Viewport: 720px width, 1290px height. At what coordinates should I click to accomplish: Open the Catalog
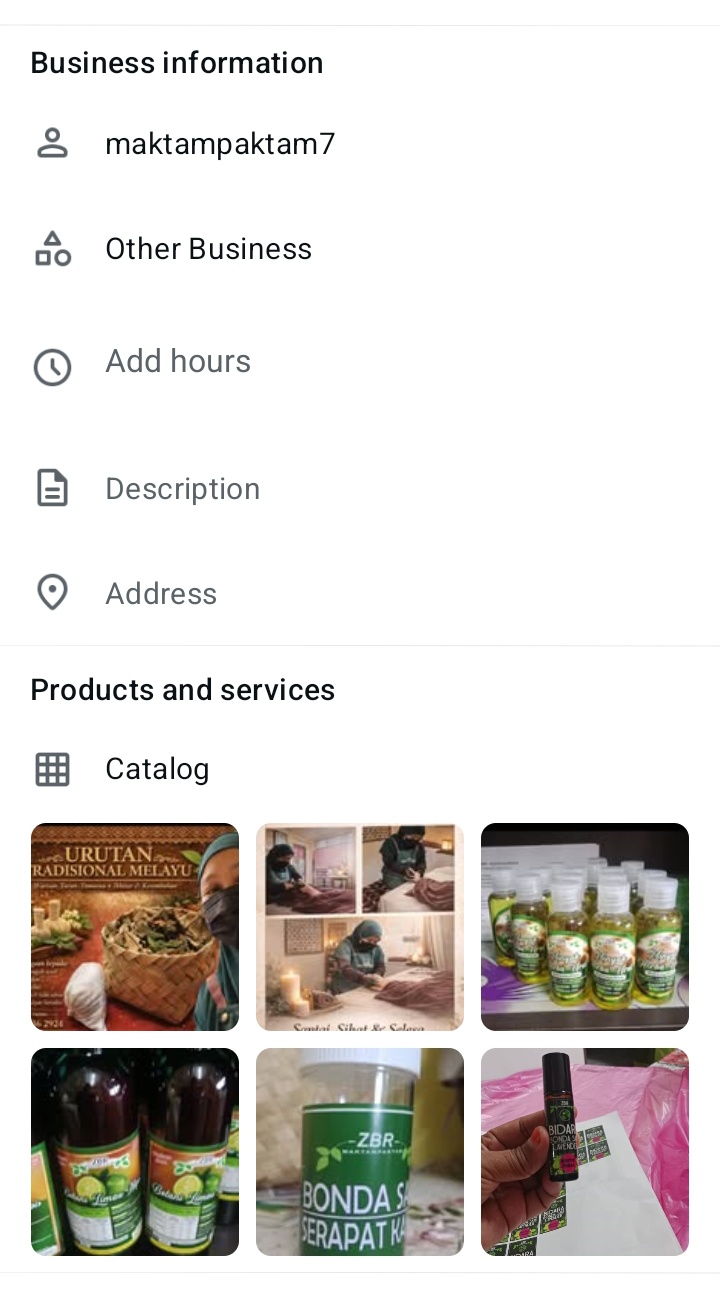157,769
